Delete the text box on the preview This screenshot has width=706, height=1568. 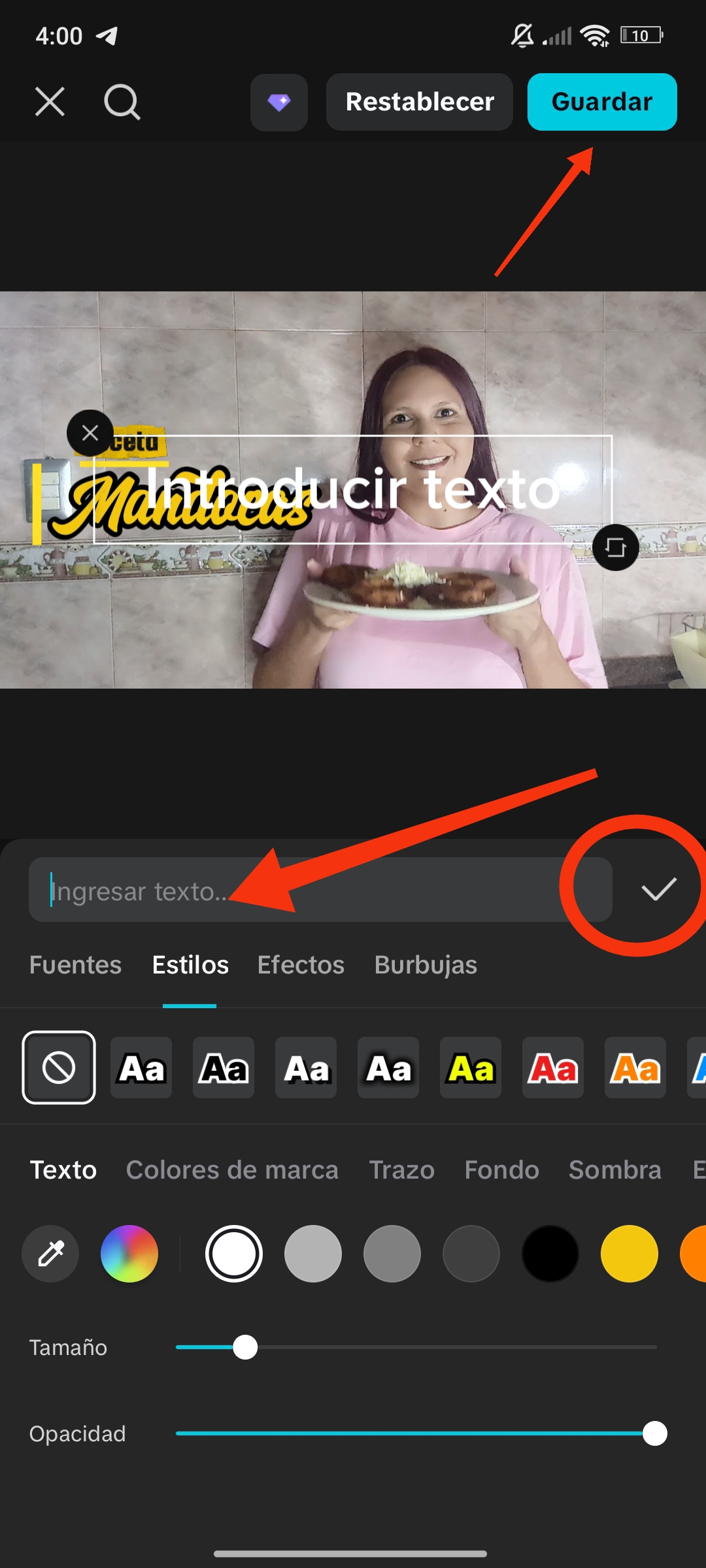click(x=90, y=433)
